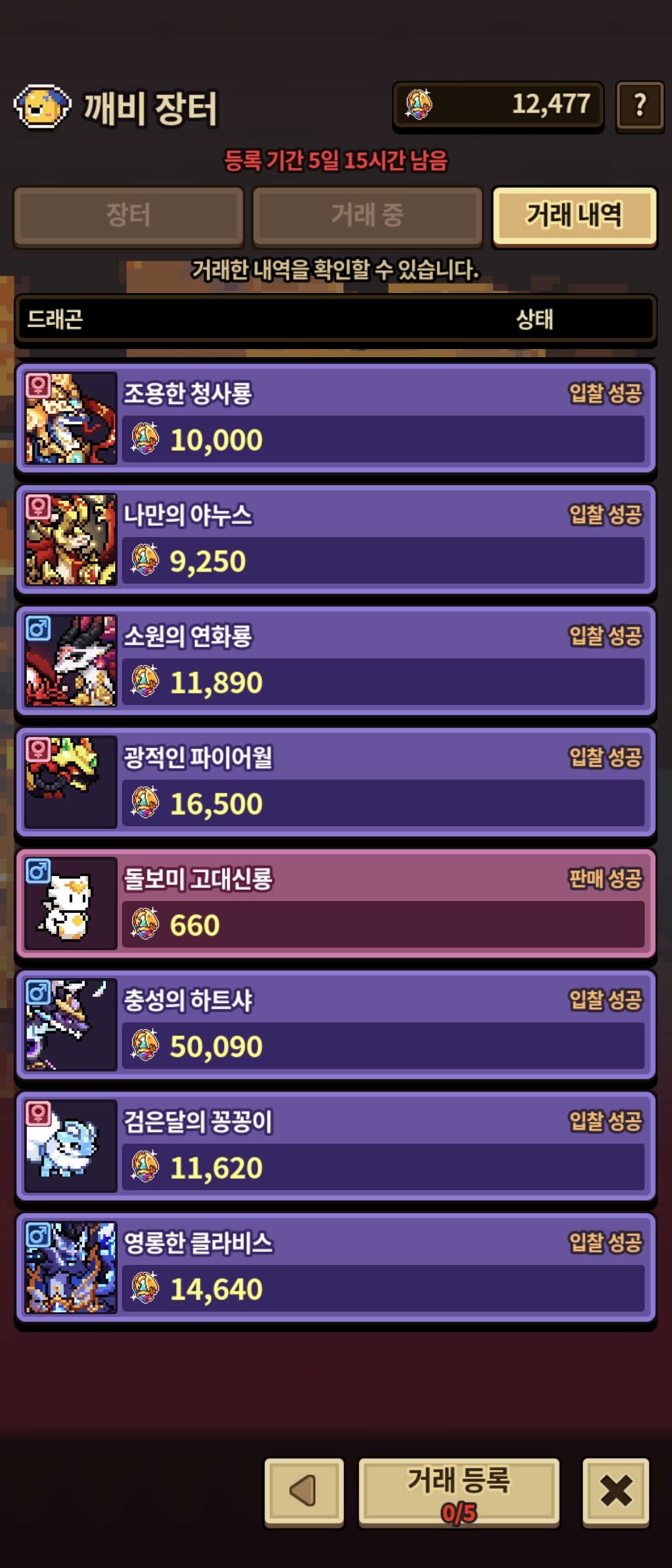This screenshot has height=1568, width=672.
Task: View the 소원의 연화룡 trade entry
Action: click(x=336, y=661)
